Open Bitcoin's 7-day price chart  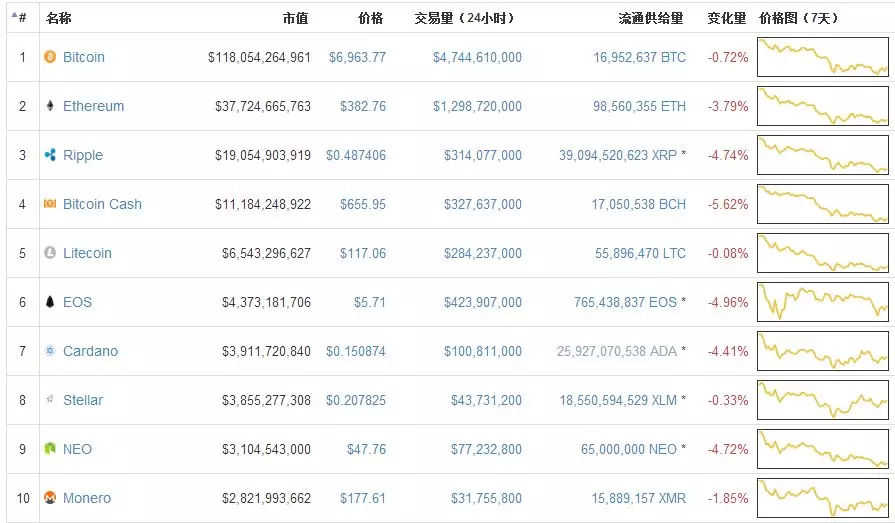coord(822,57)
